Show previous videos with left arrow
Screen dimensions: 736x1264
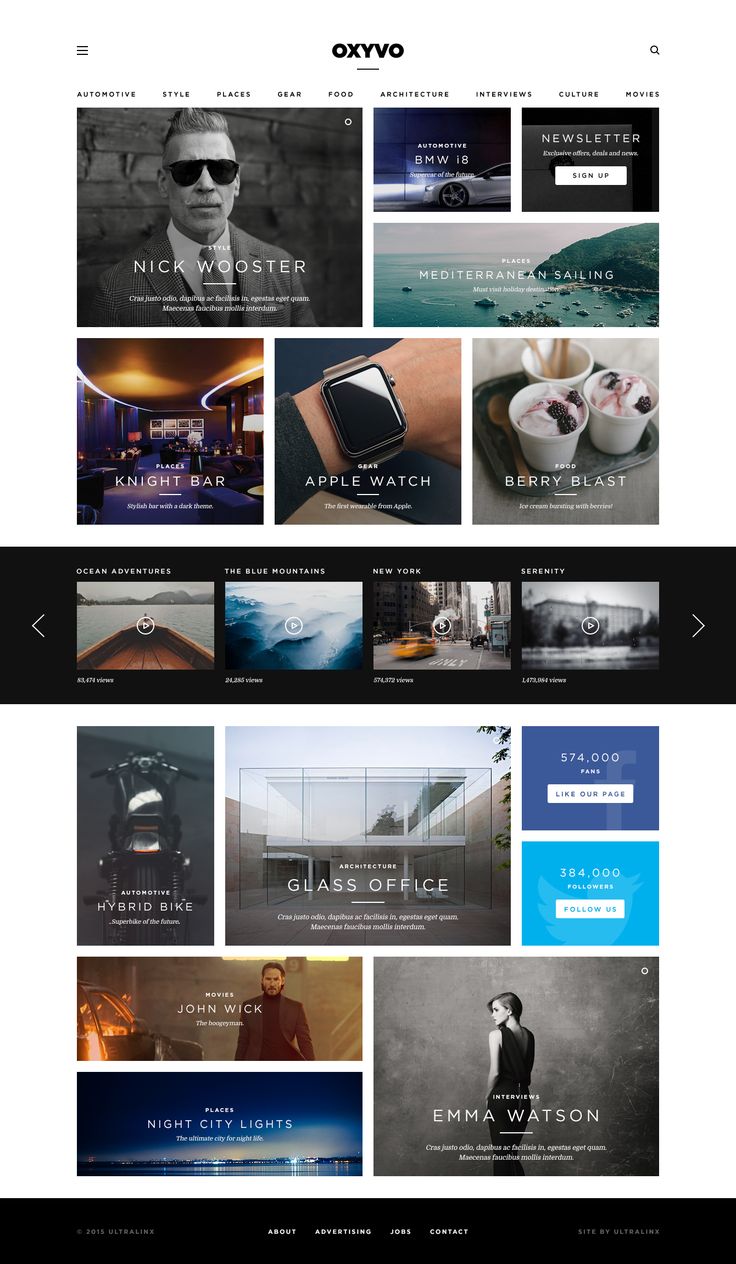(38, 626)
